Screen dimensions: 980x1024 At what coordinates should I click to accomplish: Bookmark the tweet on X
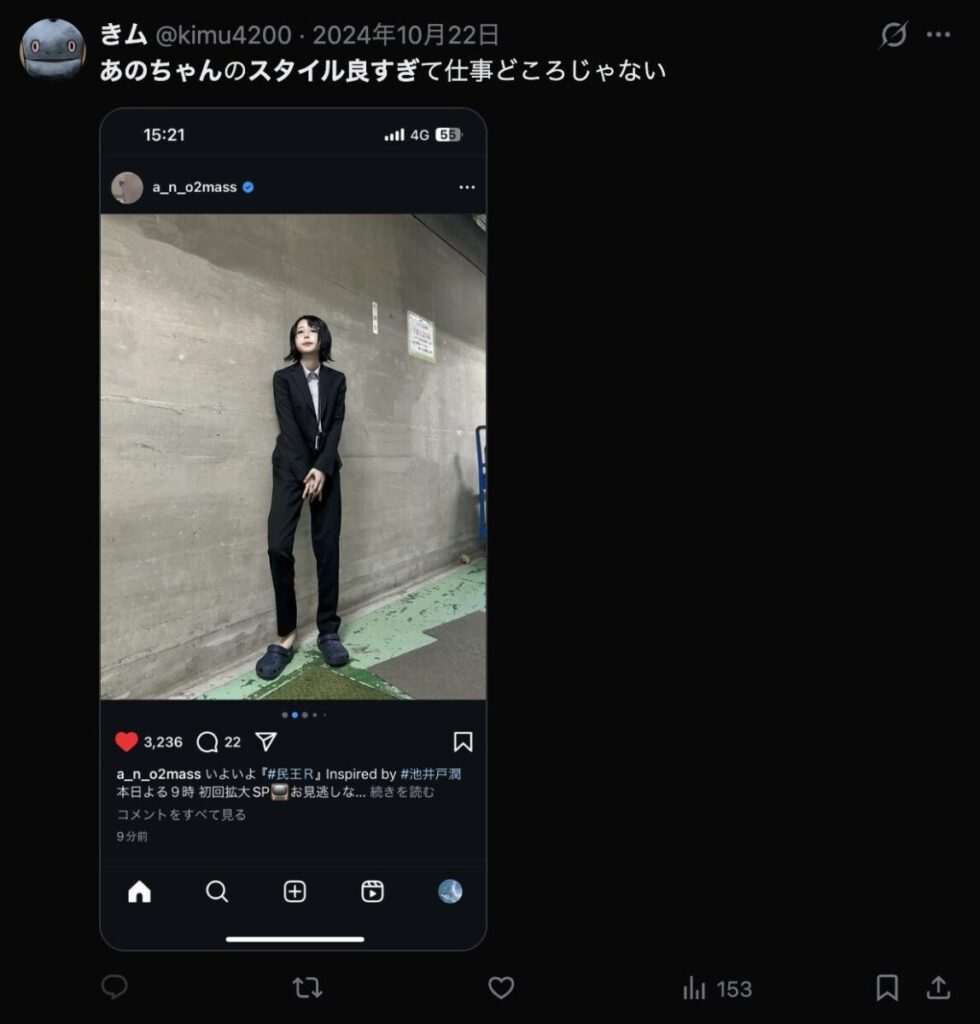click(x=887, y=988)
